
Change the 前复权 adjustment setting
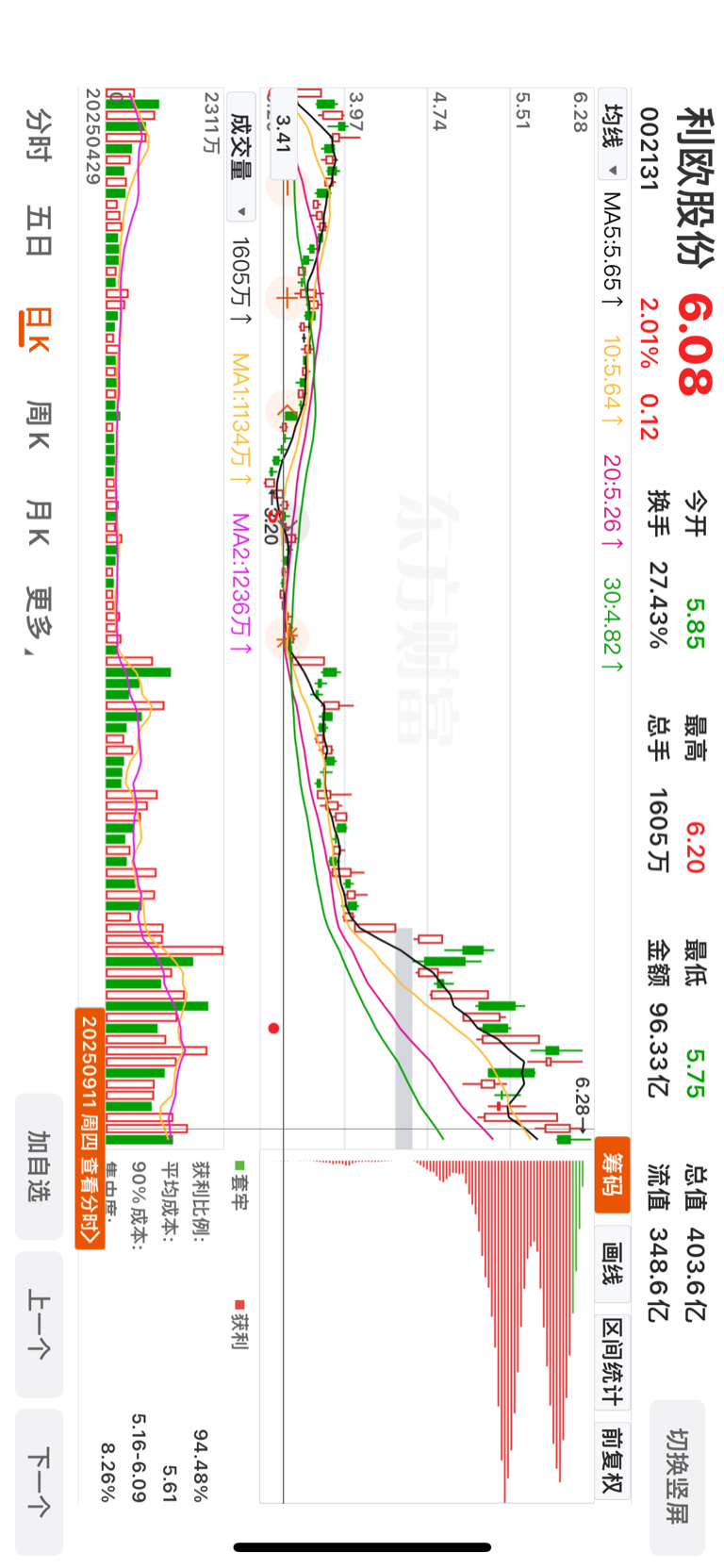tap(612, 1460)
